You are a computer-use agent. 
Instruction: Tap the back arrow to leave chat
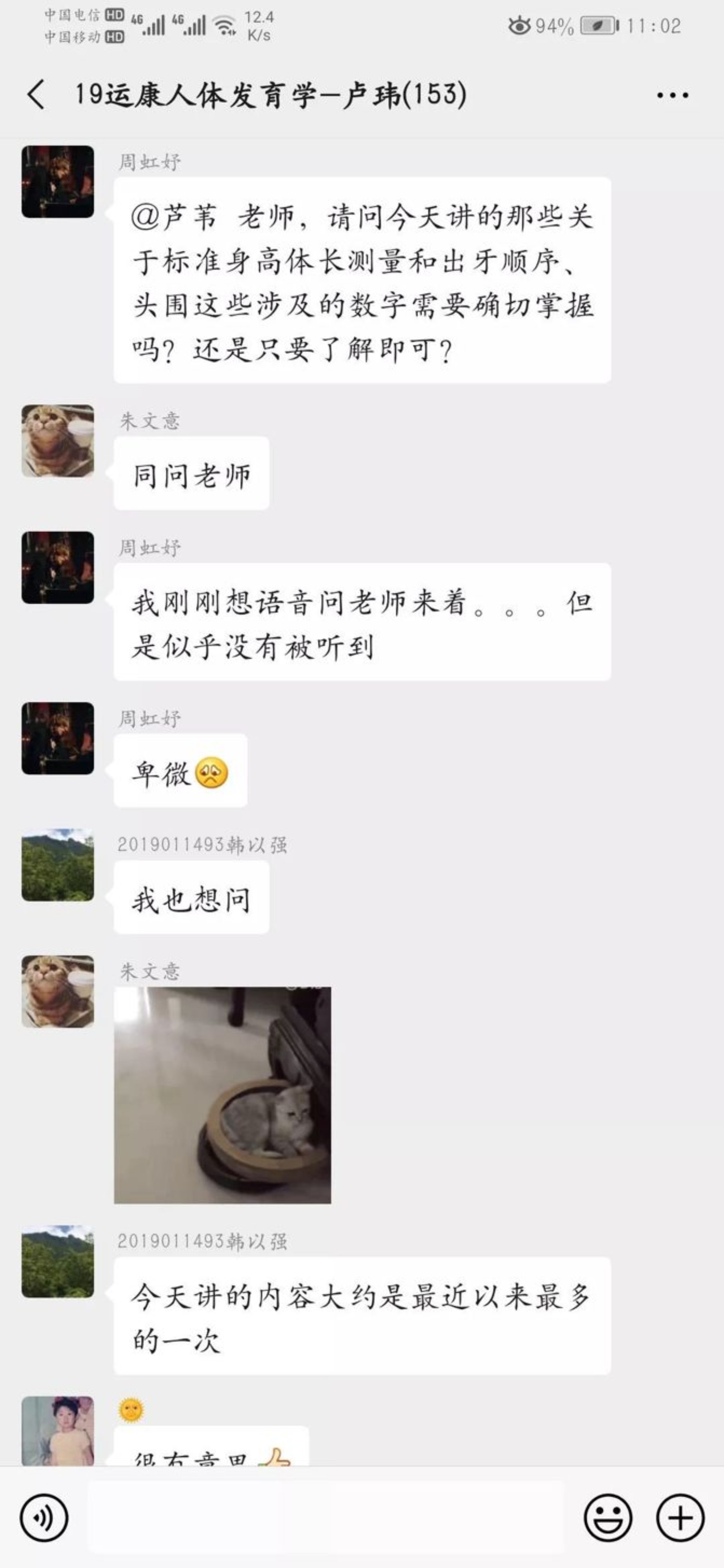coord(35,94)
